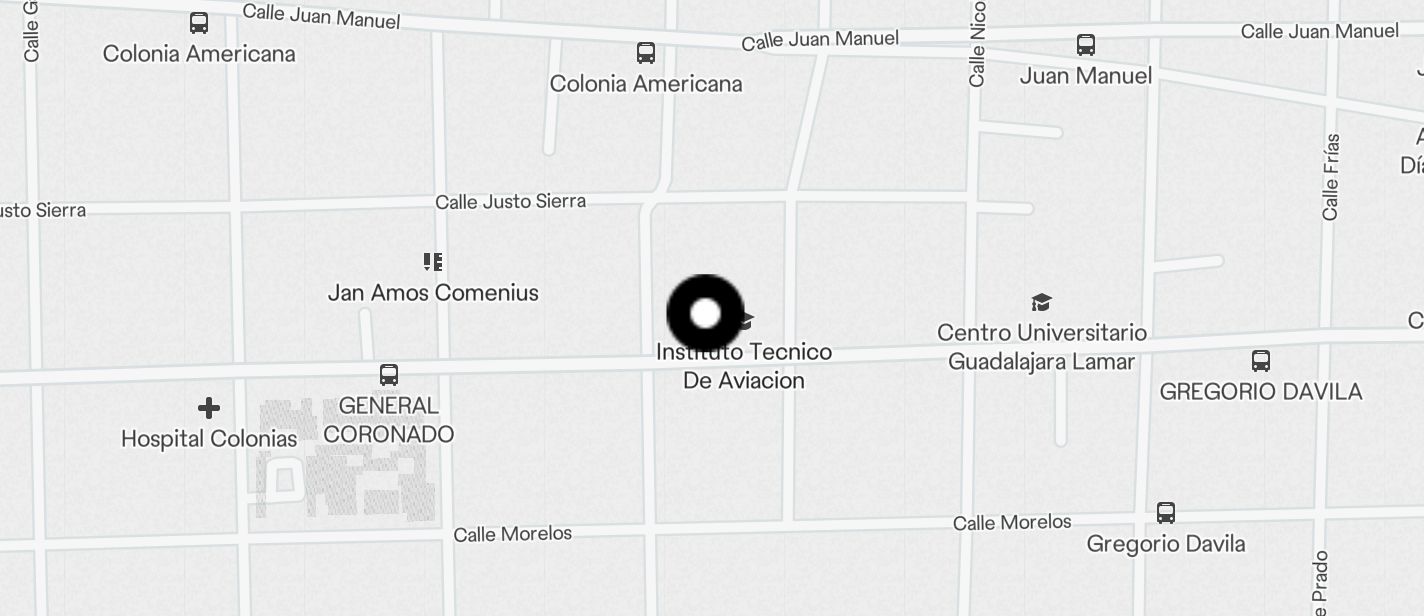This screenshot has height=616, width=1424.
Task: Select the Hospital Colonias map marker
Action: [x=209, y=408]
